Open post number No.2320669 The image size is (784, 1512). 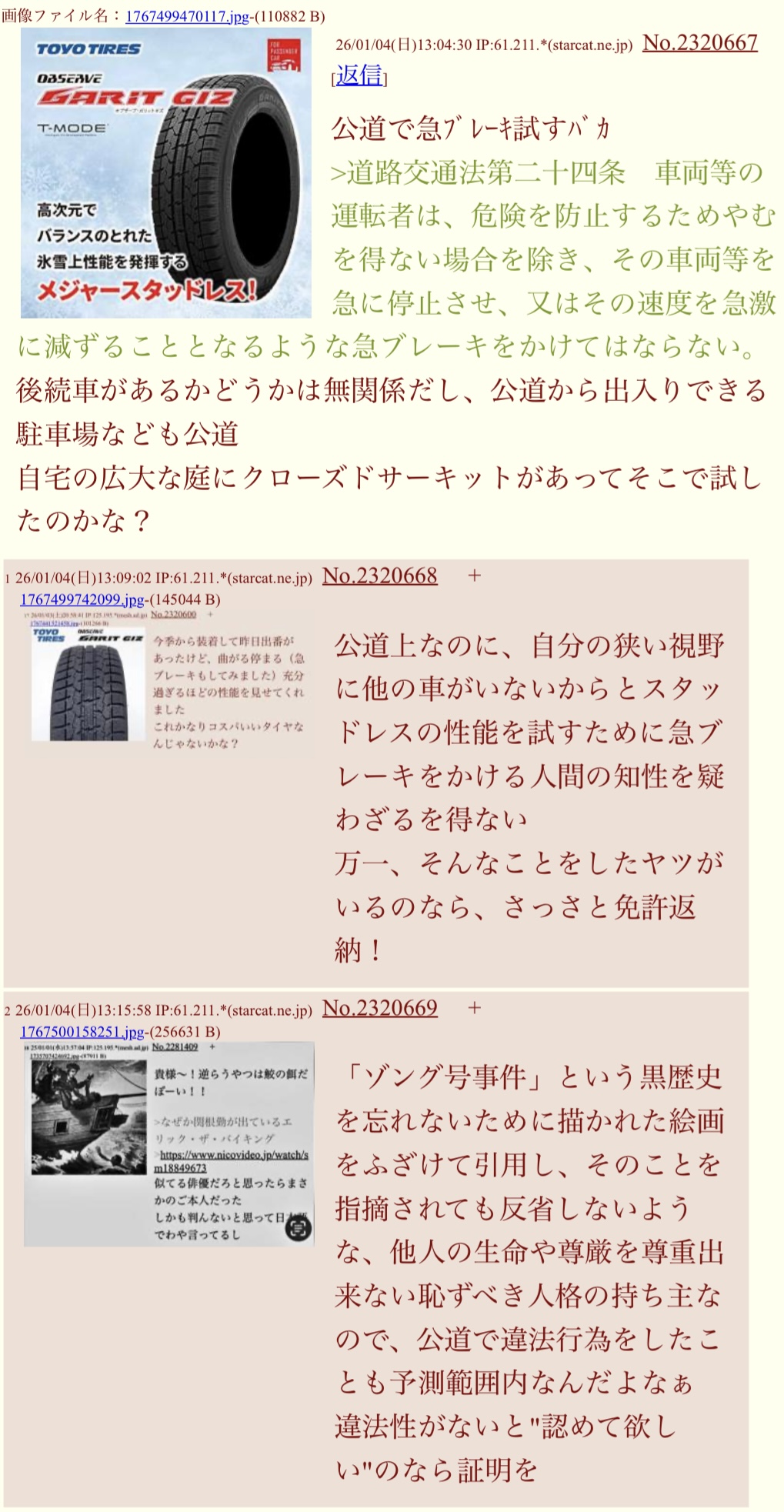tap(379, 1008)
